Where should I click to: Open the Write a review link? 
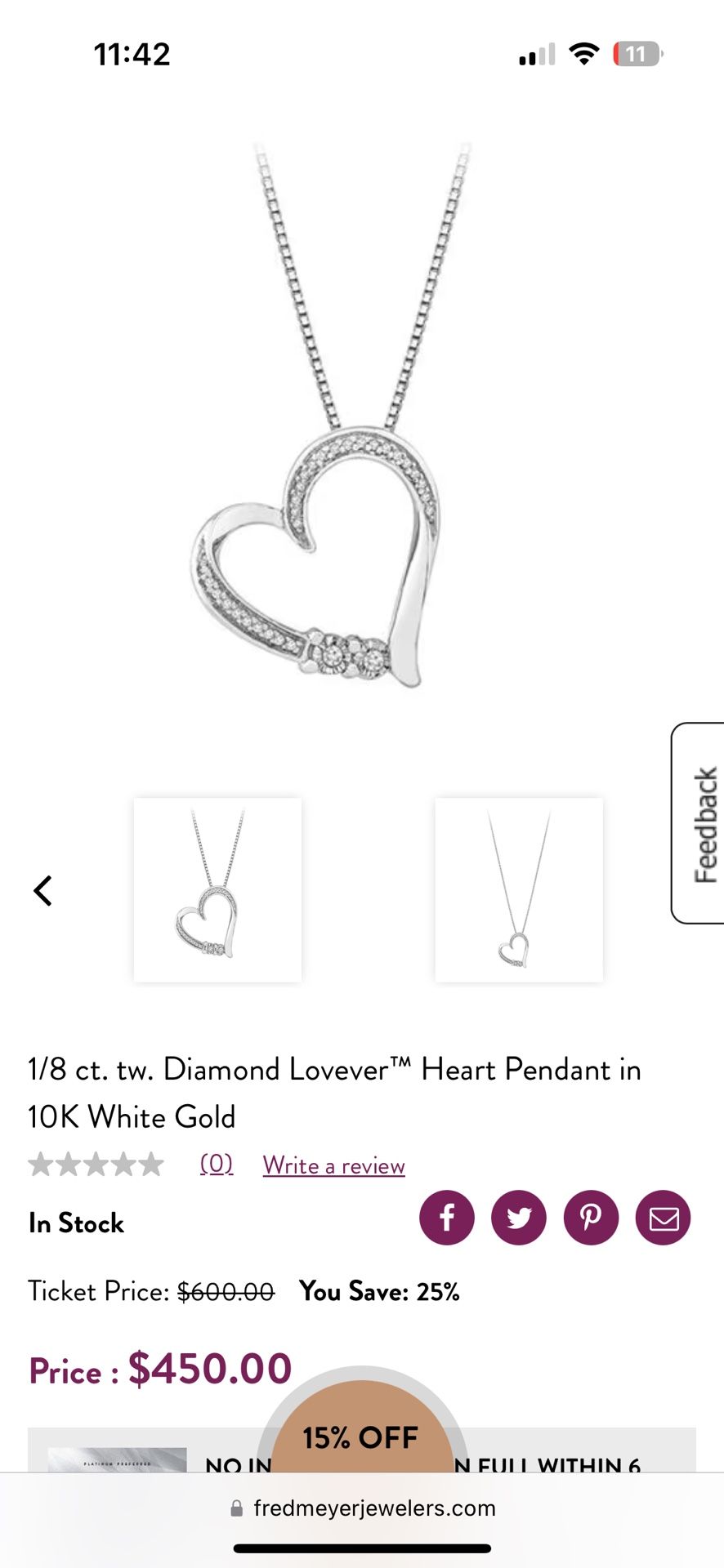click(333, 1165)
